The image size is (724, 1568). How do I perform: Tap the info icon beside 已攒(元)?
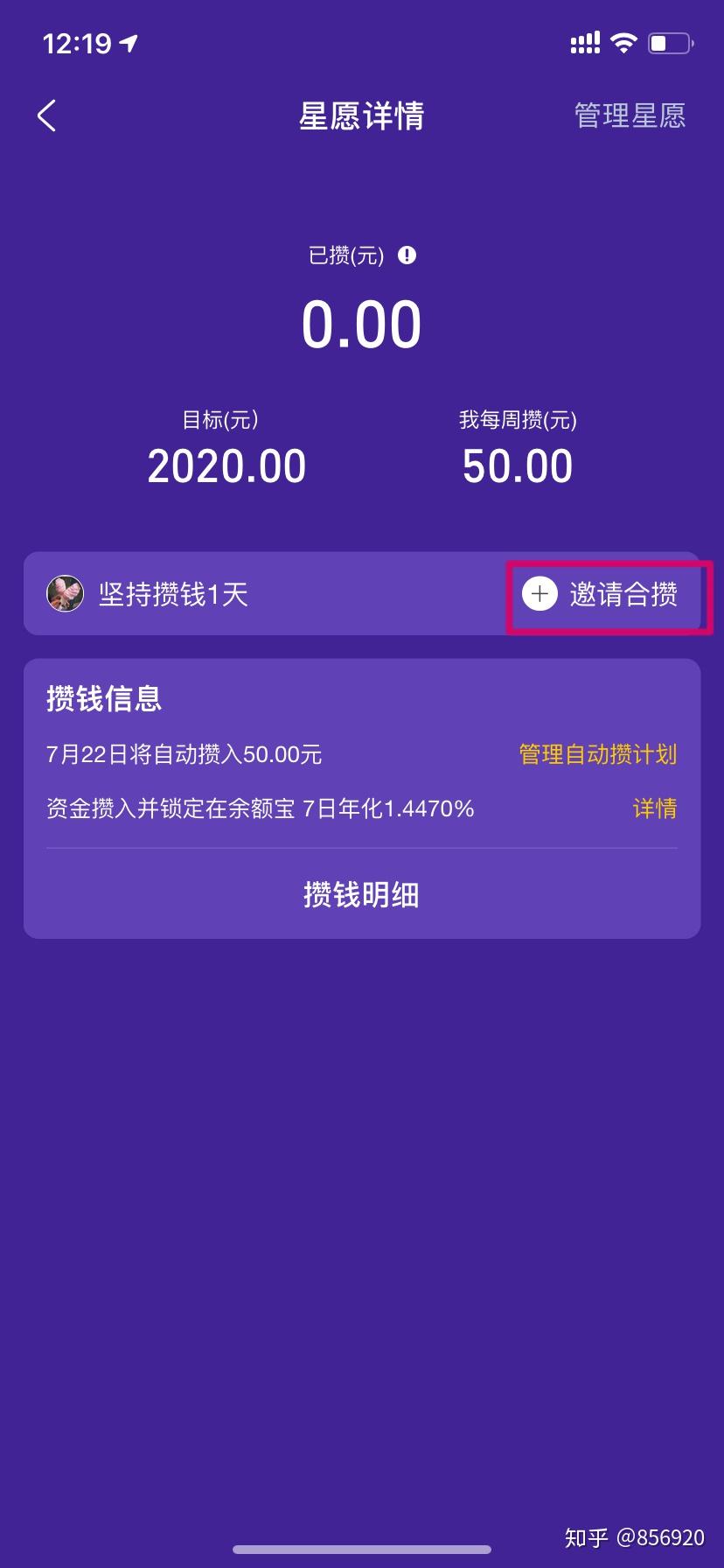pos(407,255)
